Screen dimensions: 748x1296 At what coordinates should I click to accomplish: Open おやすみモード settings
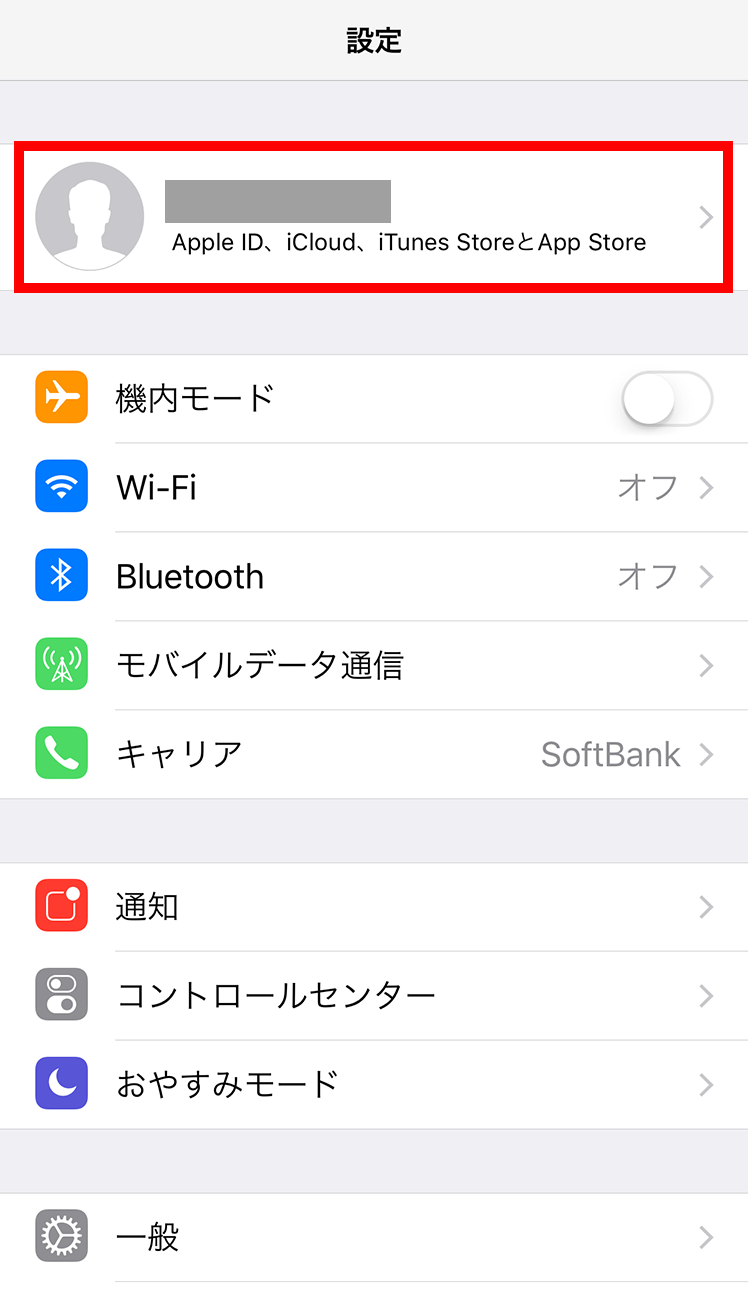374,1085
